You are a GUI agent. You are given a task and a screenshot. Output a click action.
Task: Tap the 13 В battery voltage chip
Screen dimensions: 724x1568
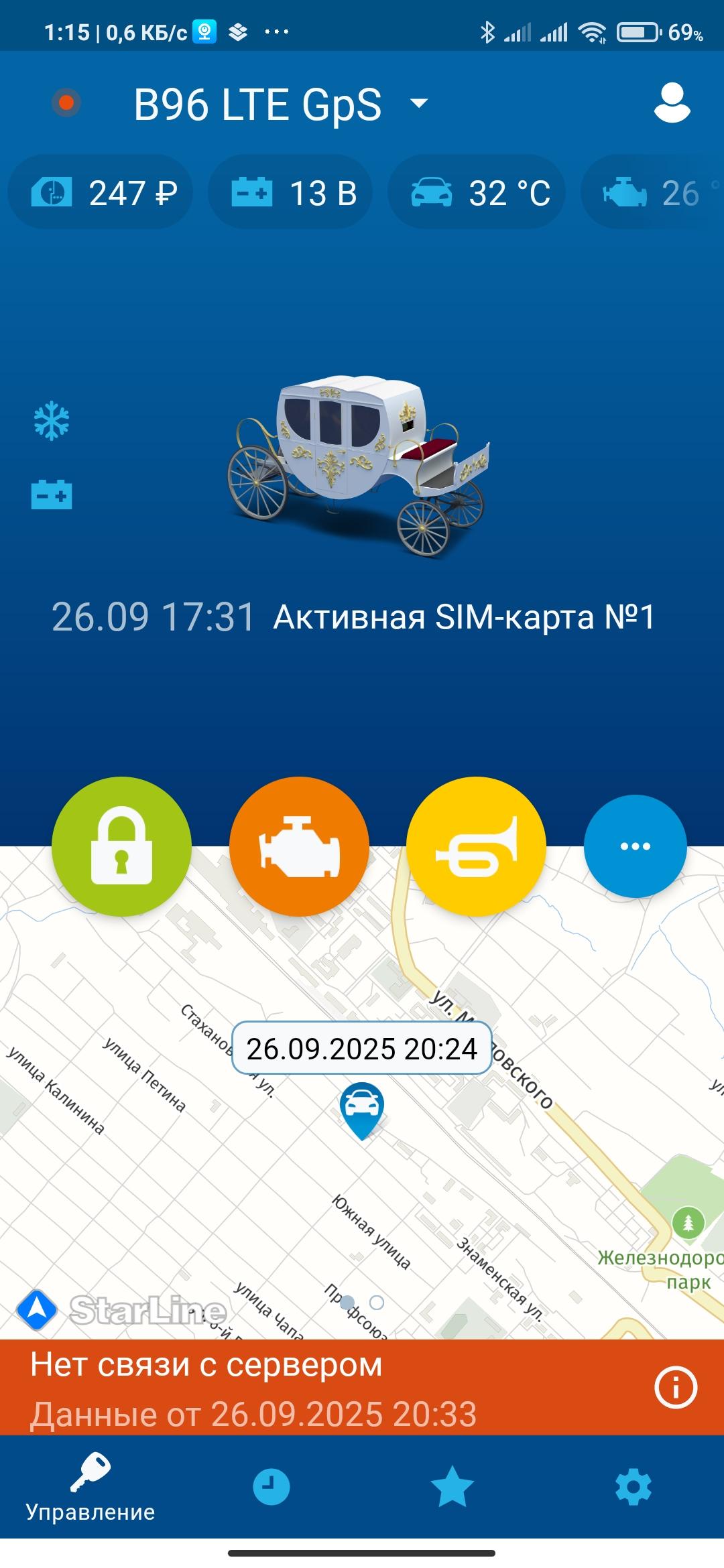point(291,193)
